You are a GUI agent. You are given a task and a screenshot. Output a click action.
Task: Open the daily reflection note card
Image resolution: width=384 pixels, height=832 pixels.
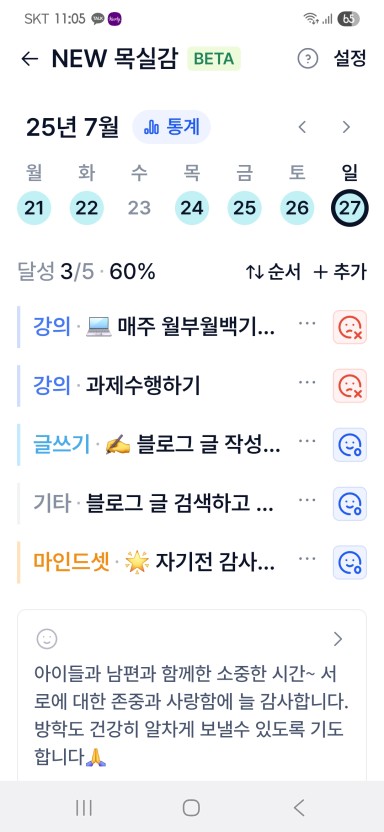point(191,695)
